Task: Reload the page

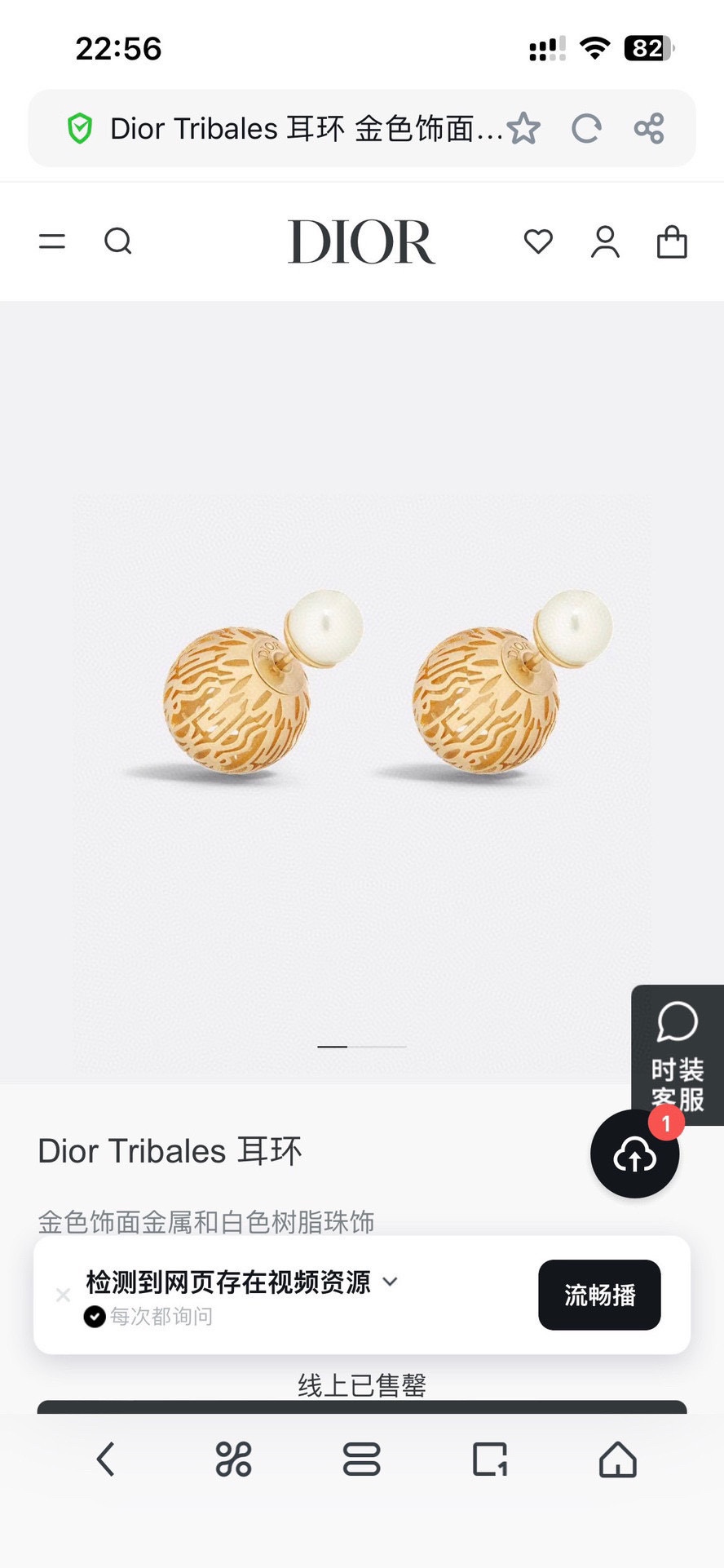Action: pyautogui.click(x=586, y=129)
